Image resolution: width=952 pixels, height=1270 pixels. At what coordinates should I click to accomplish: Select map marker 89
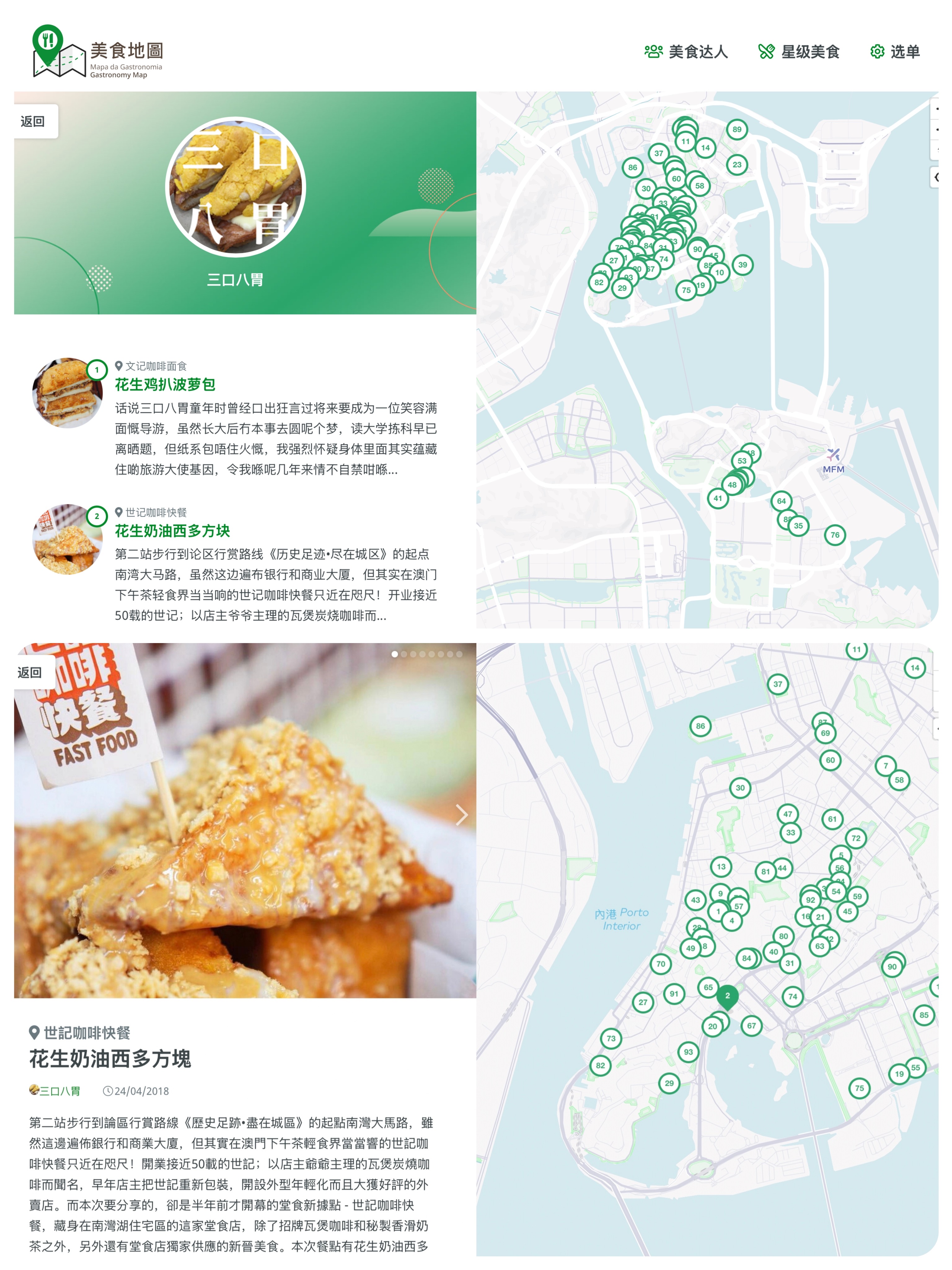pos(737,129)
